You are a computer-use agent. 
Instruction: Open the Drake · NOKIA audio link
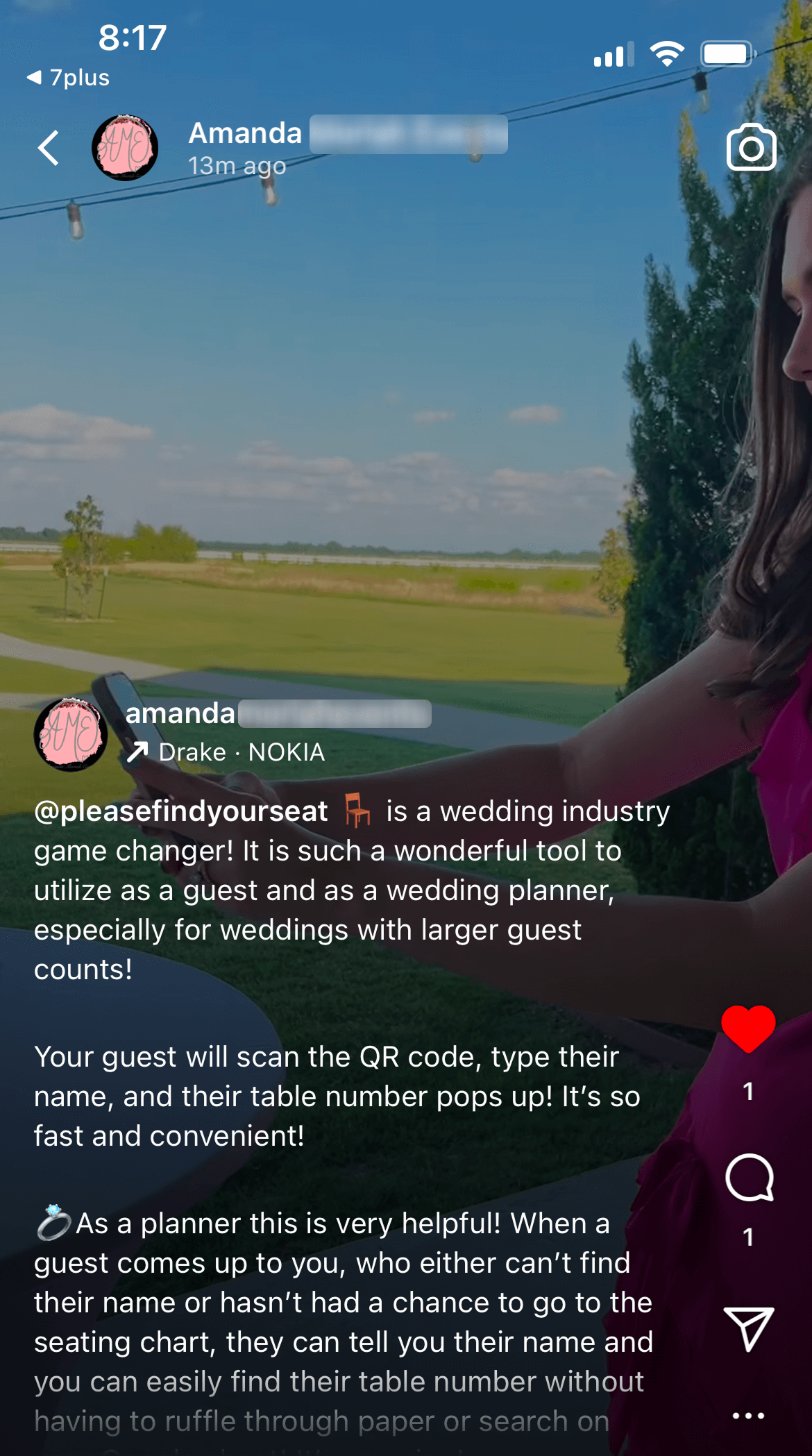(x=226, y=752)
